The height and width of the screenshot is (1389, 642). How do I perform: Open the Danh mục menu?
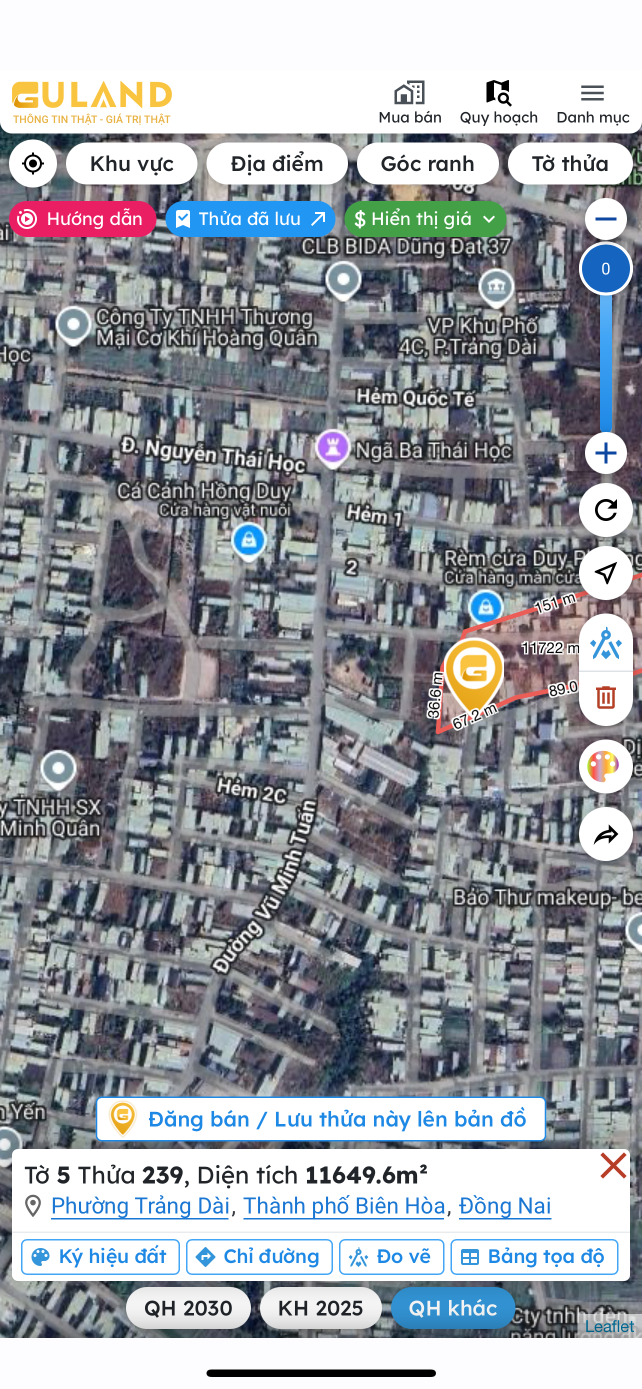pyautogui.click(x=592, y=103)
